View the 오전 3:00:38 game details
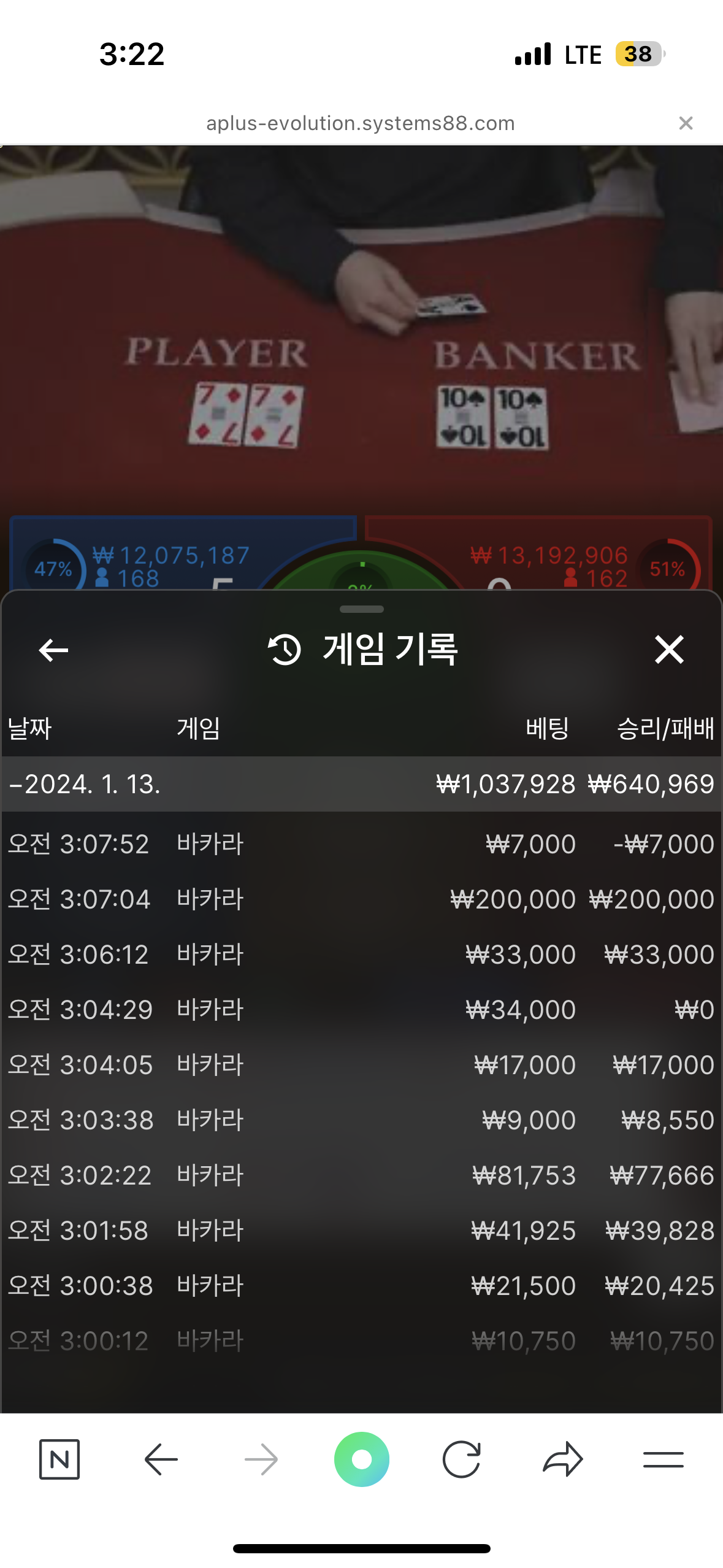 click(362, 1286)
